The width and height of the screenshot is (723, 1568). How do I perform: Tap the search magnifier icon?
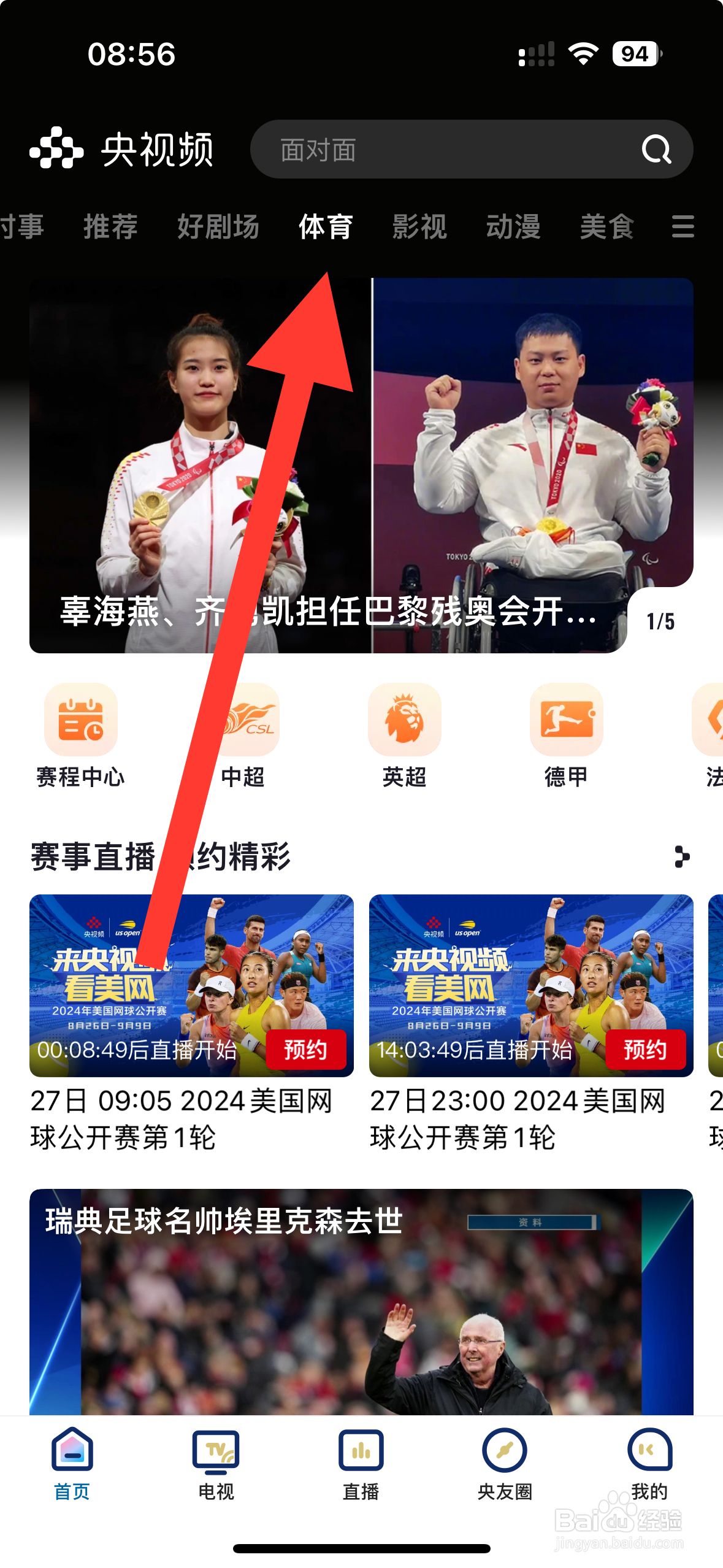point(656,148)
